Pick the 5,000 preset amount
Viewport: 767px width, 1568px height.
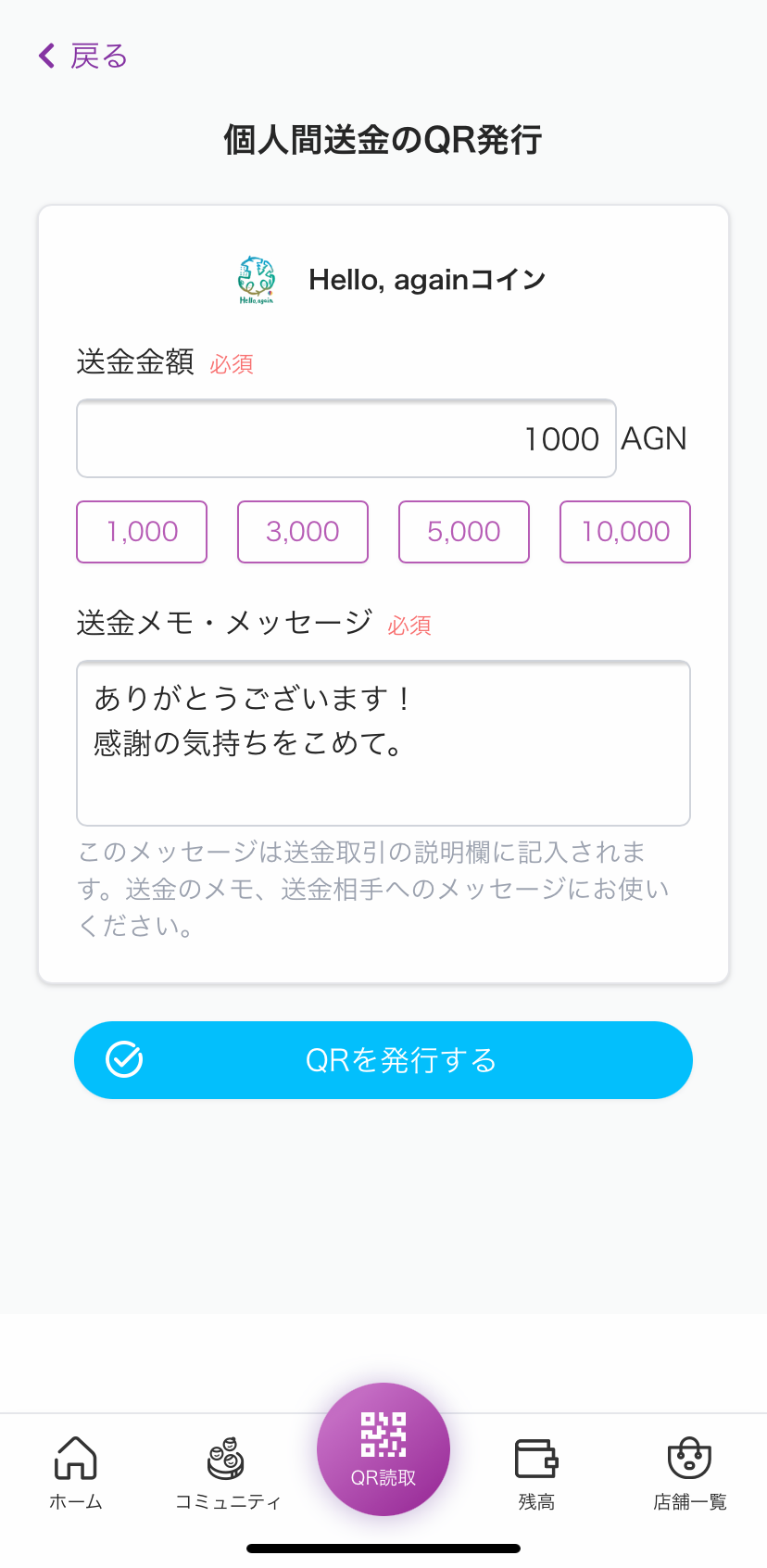point(464,532)
